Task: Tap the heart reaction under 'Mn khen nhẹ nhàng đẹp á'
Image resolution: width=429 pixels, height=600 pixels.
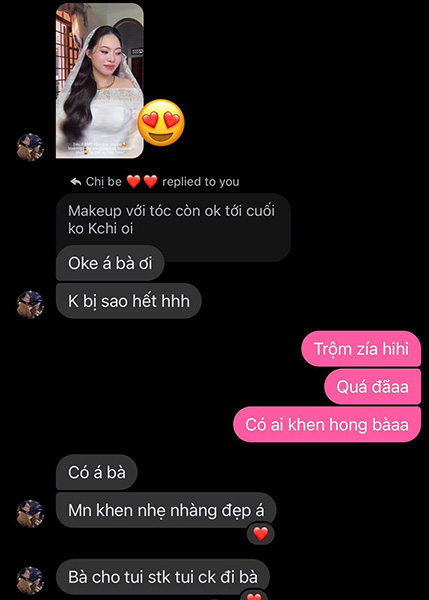Action: point(261,534)
